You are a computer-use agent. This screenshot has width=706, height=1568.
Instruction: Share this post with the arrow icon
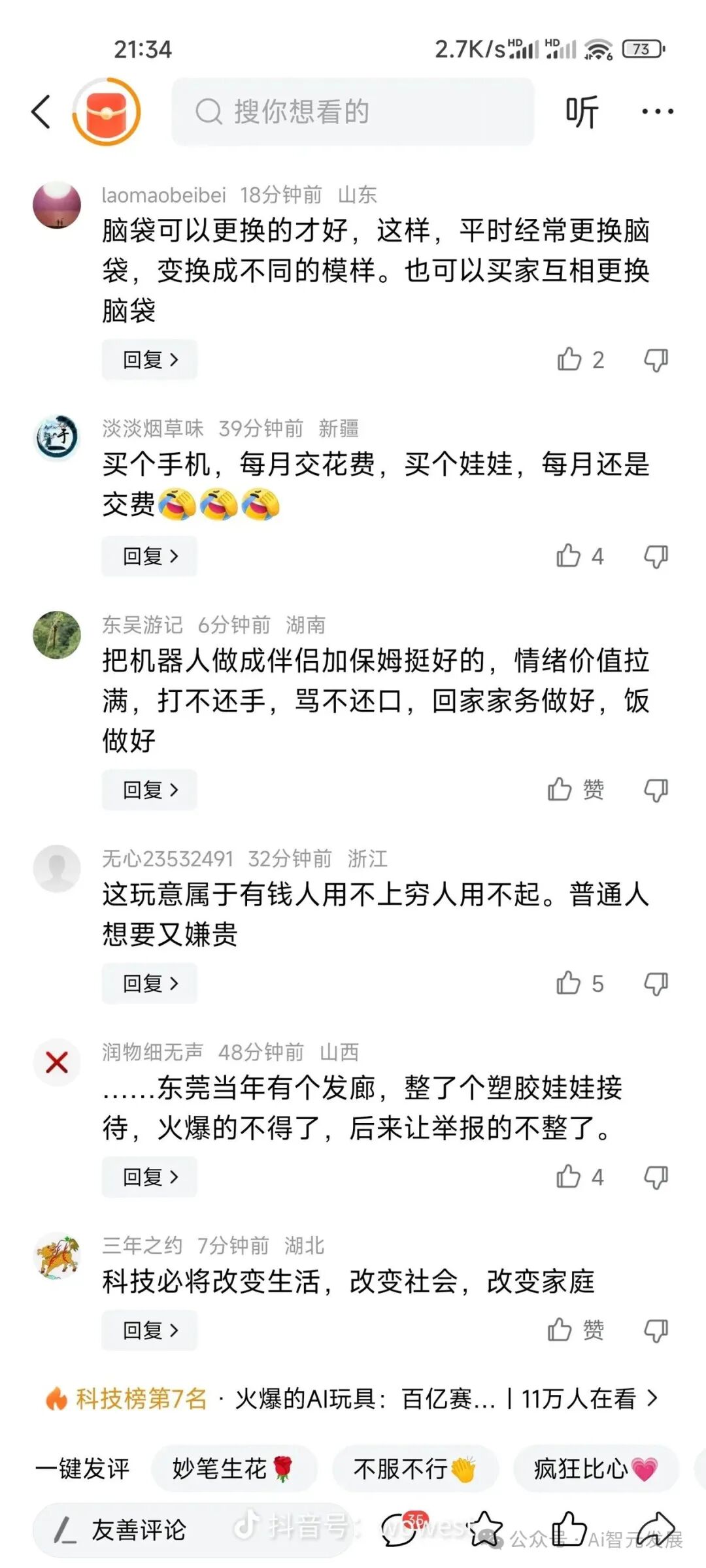click(654, 1529)
